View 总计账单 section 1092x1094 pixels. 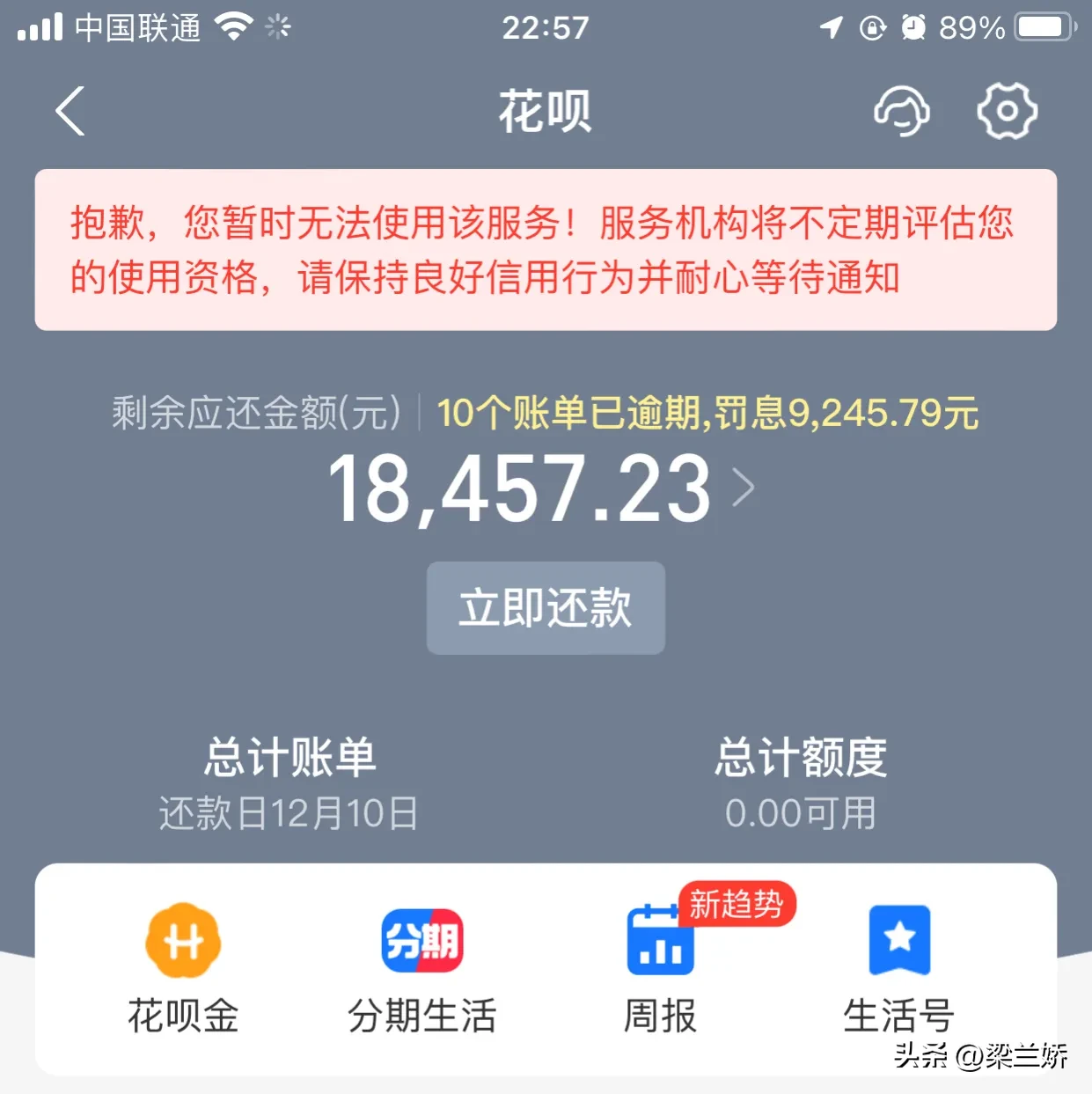click(x=289, y=783)
